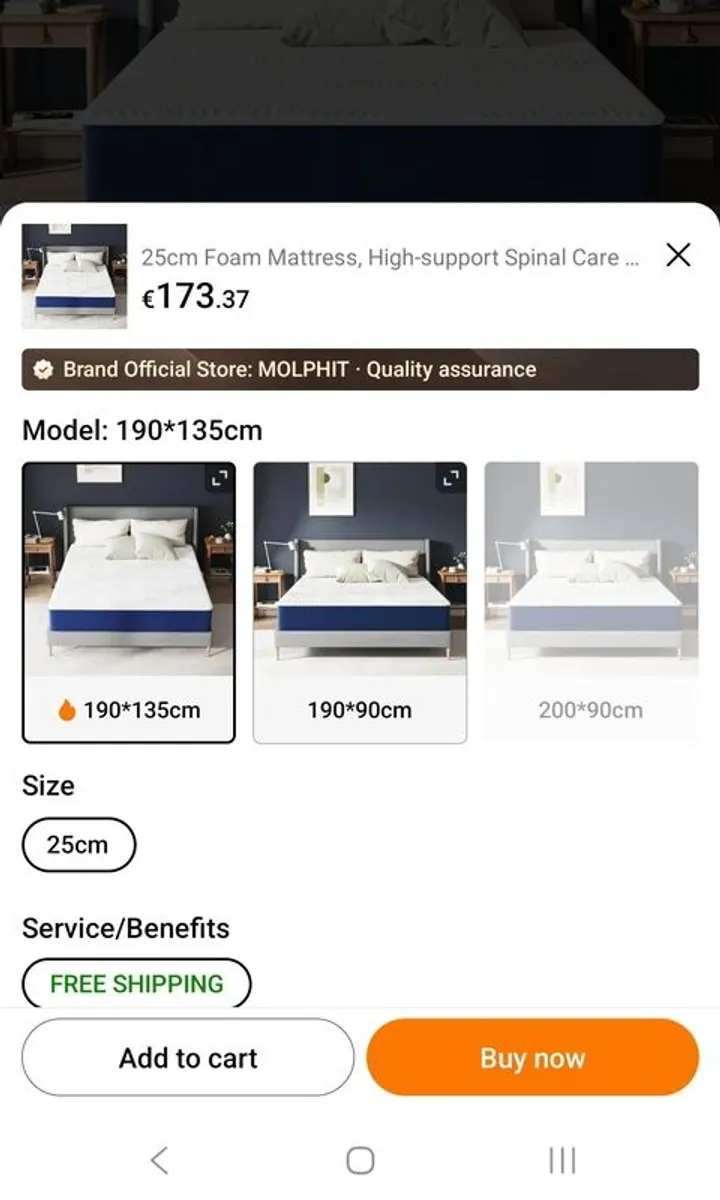Enlarge the 190*90cm variant image

coord(452,479)
